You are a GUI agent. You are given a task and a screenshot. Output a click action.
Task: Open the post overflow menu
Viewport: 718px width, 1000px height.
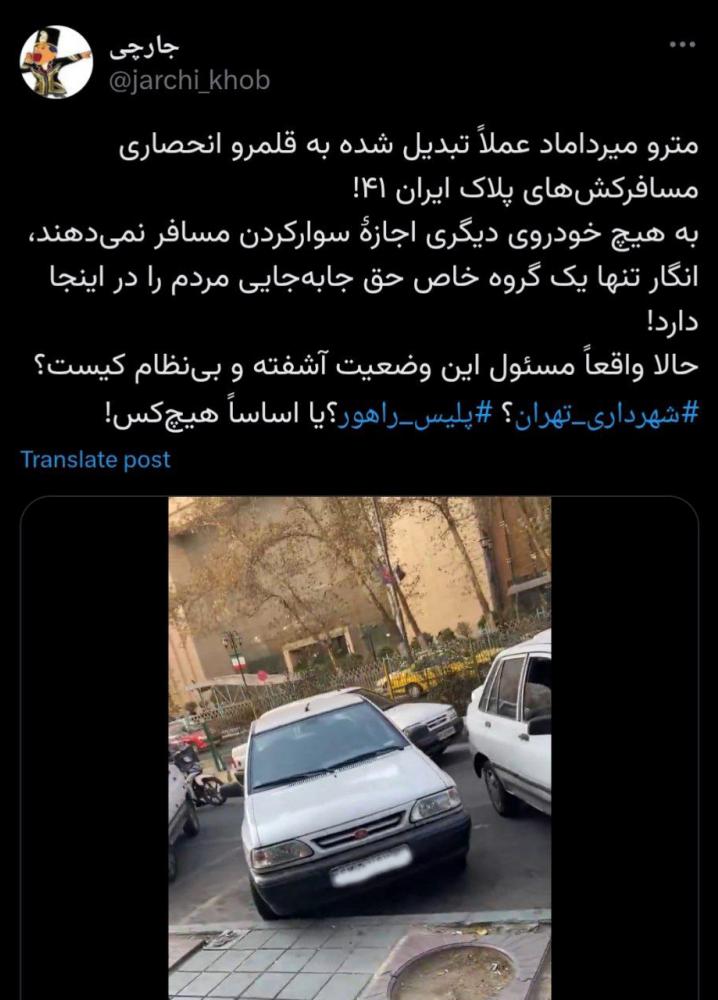click(x=681, y=46)
